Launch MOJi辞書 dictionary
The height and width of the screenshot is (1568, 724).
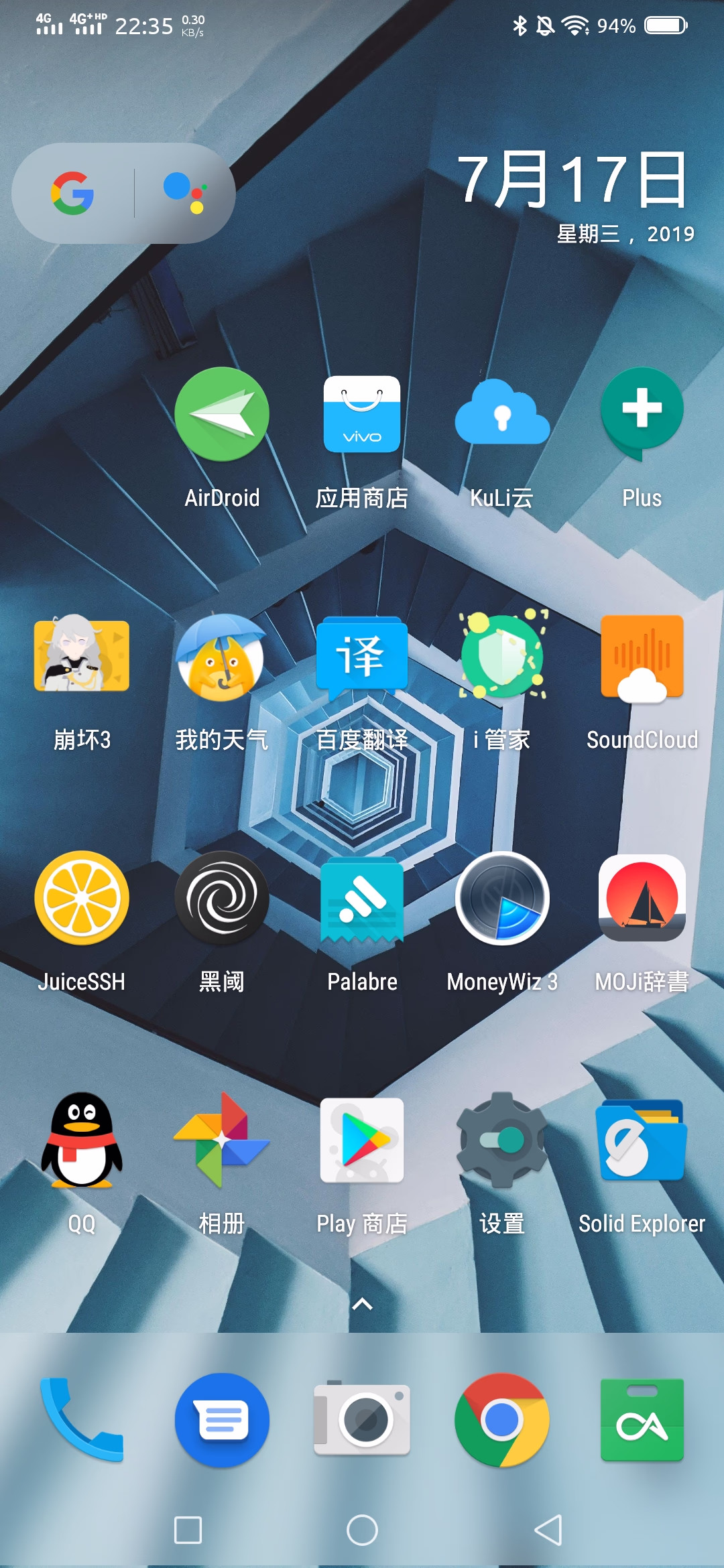642,899
